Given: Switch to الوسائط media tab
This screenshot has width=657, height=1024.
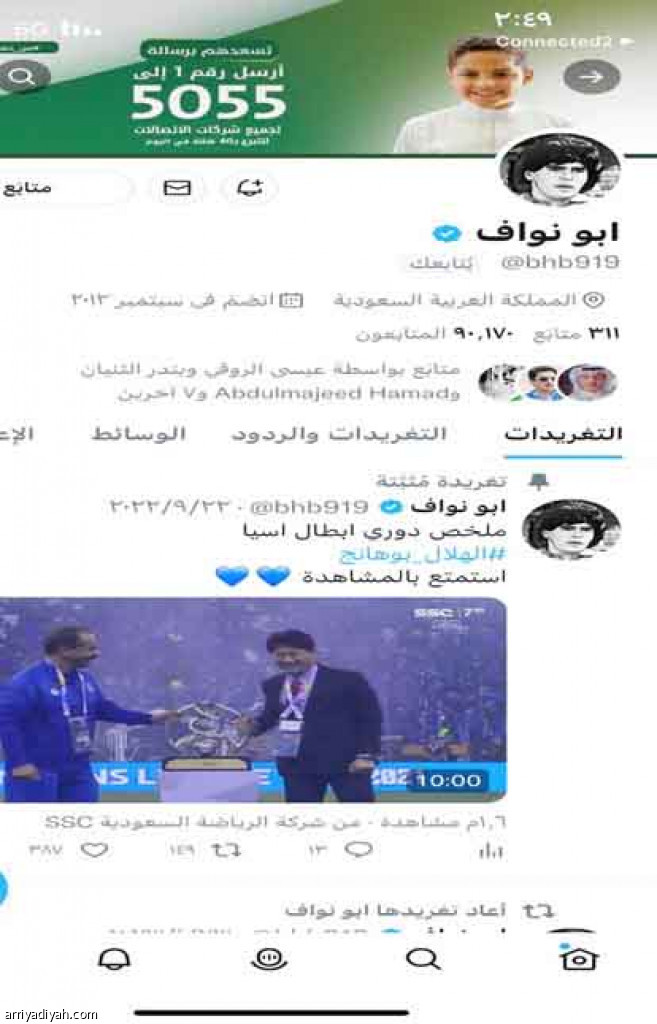Looking at the screenshot, I should tap(138, 434).
